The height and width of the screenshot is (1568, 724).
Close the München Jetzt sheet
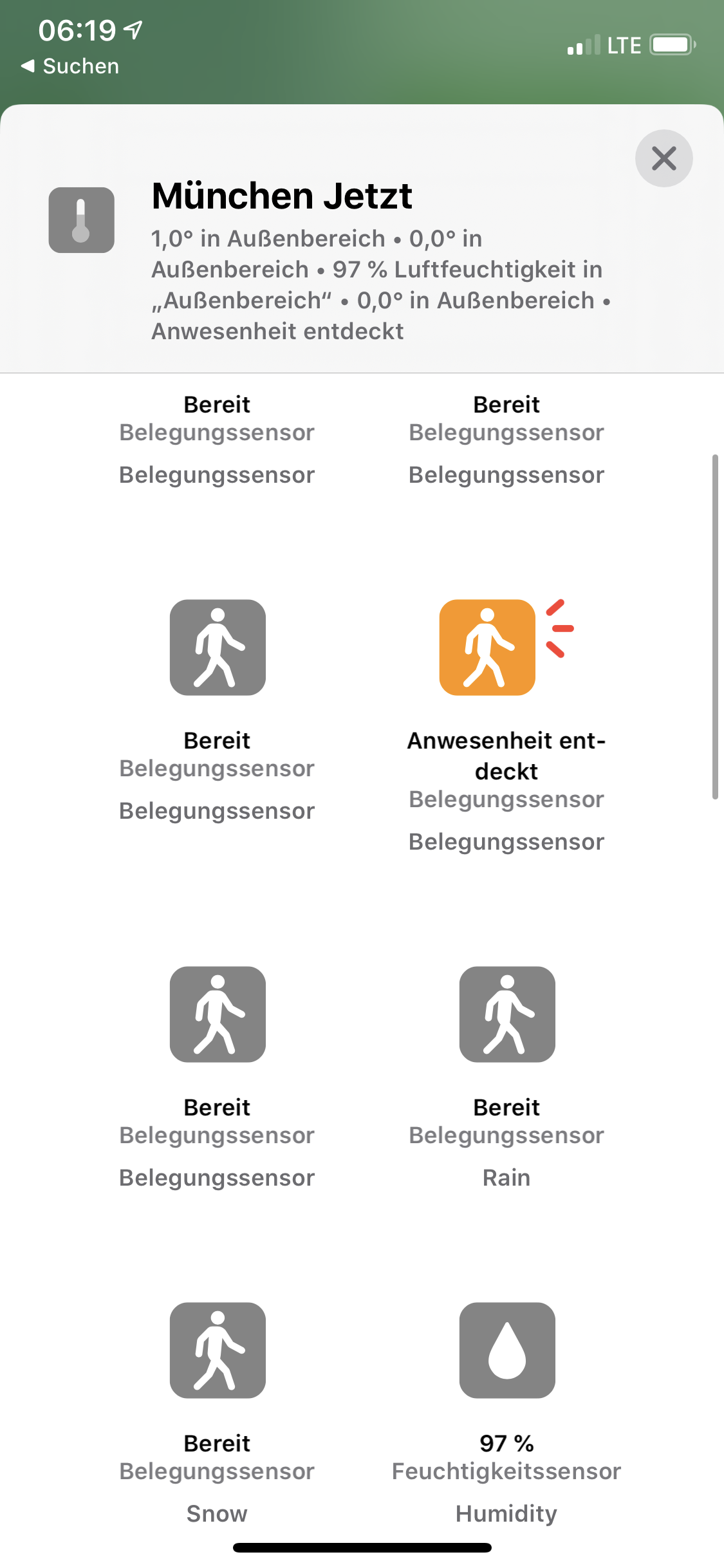(x=664, y=158)
